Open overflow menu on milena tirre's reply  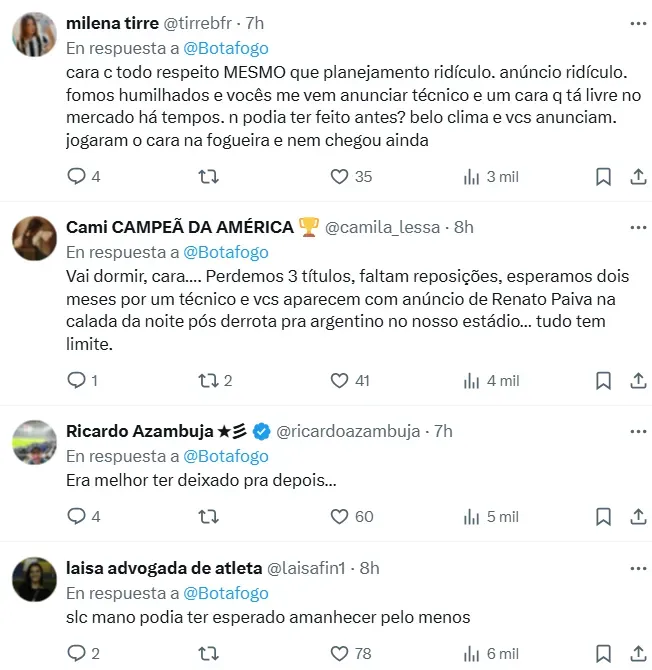tap(637, 22)
